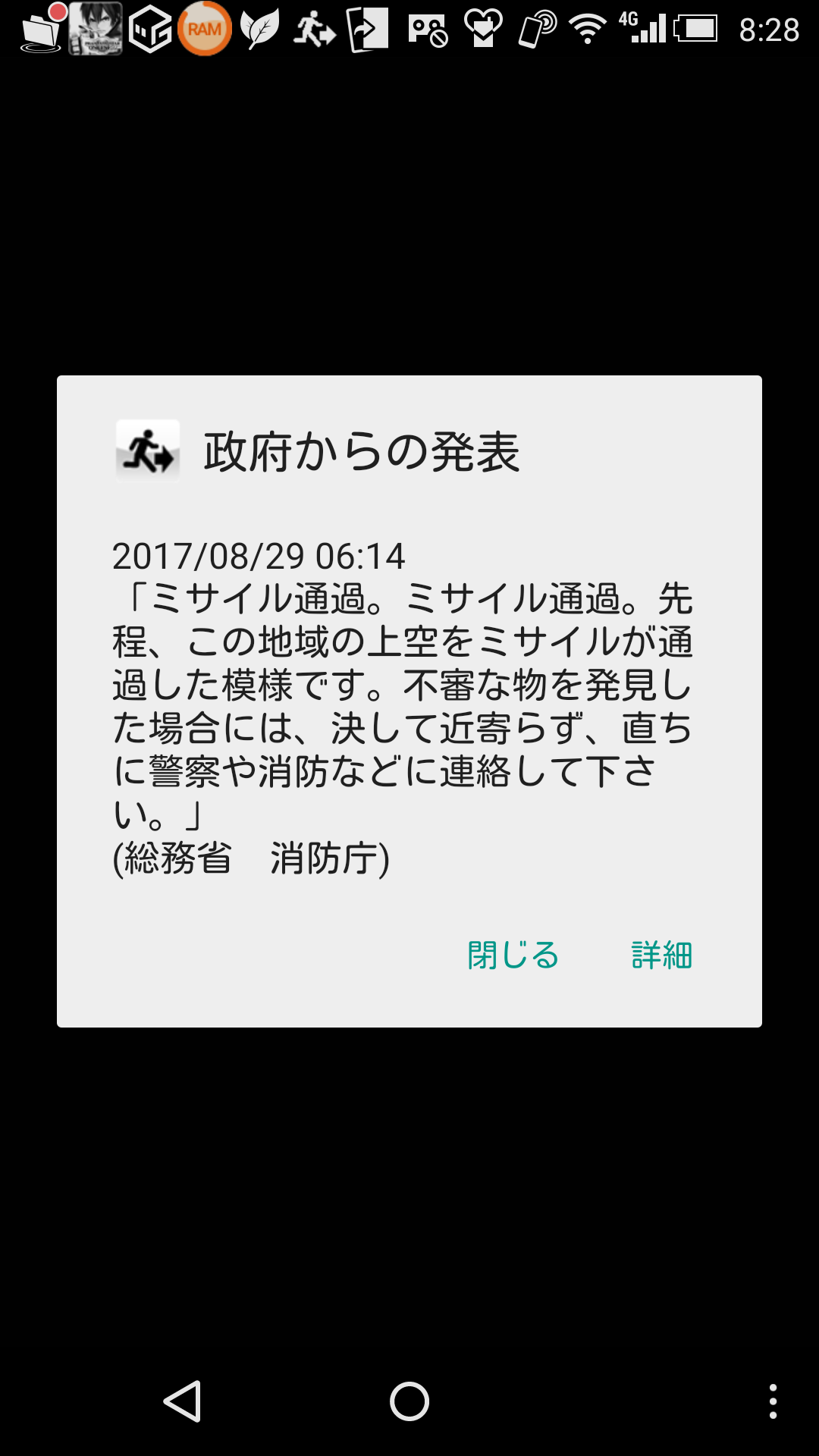The image size is (819, 1456).
Task: Open 詳細 for alert details
Action: click(661, 955)
